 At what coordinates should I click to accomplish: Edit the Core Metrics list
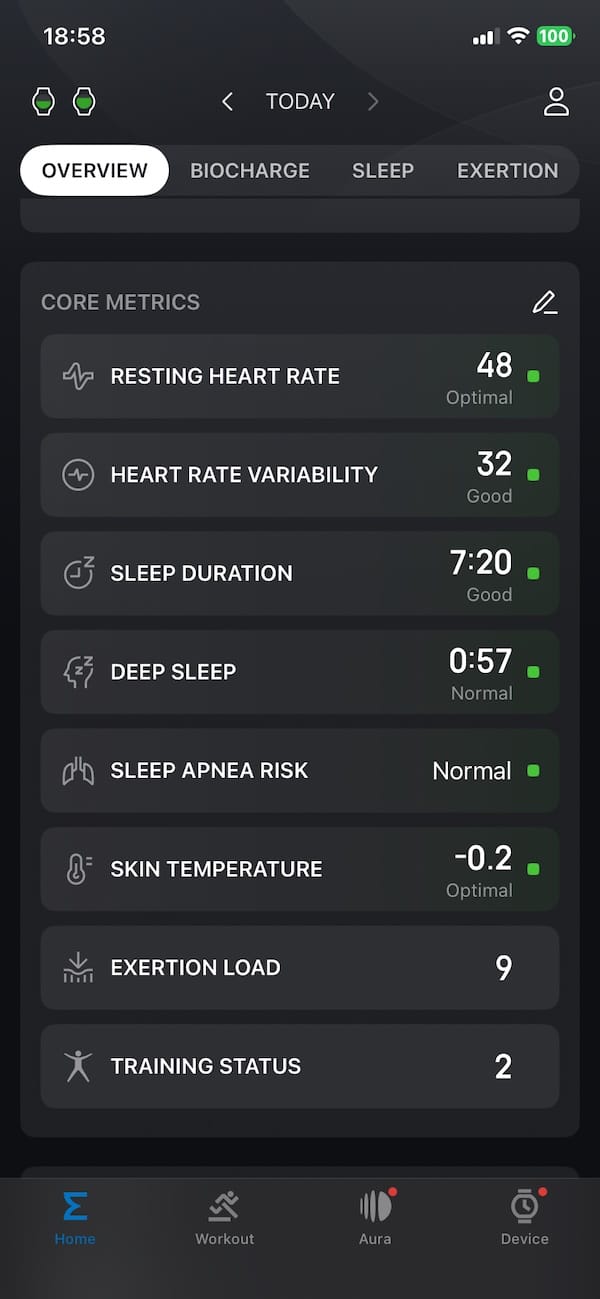point(545,302)
